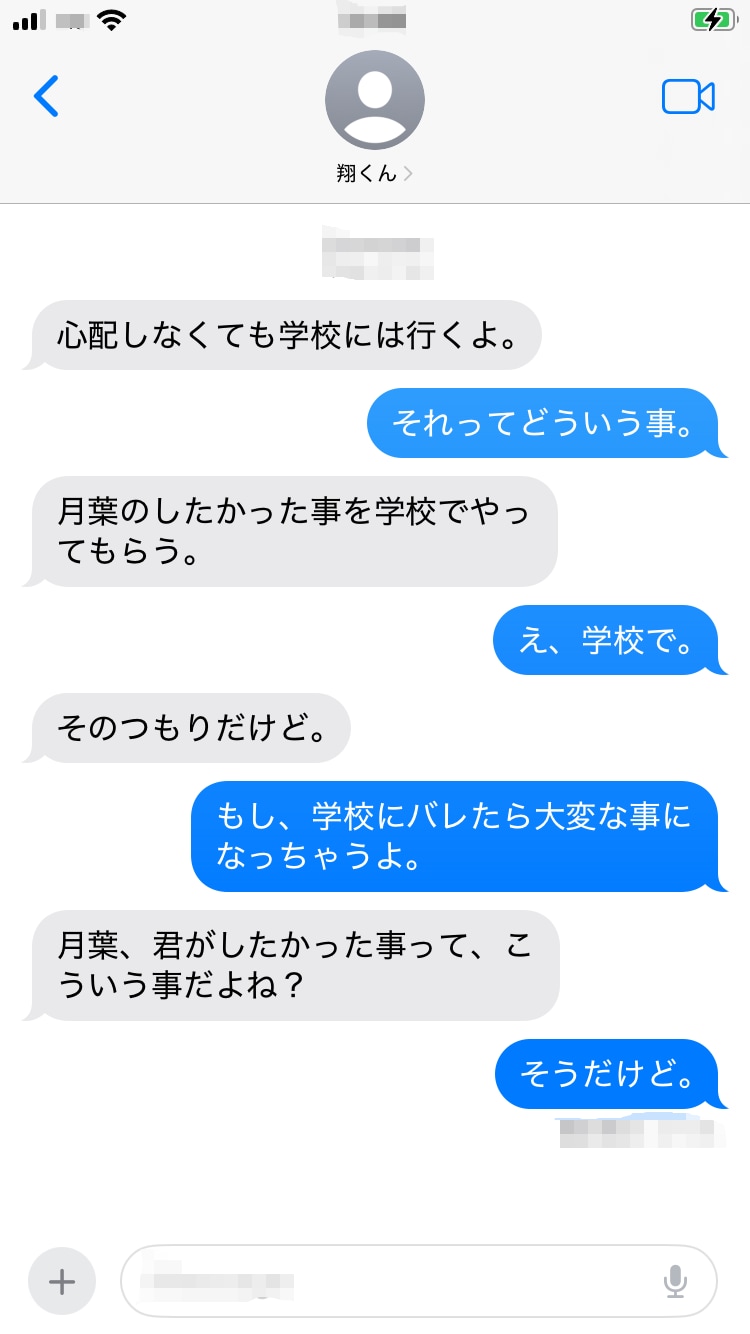Open the plus attachments menu
The width and height of the screenshot is (750, 1334).
point(62,1281)
